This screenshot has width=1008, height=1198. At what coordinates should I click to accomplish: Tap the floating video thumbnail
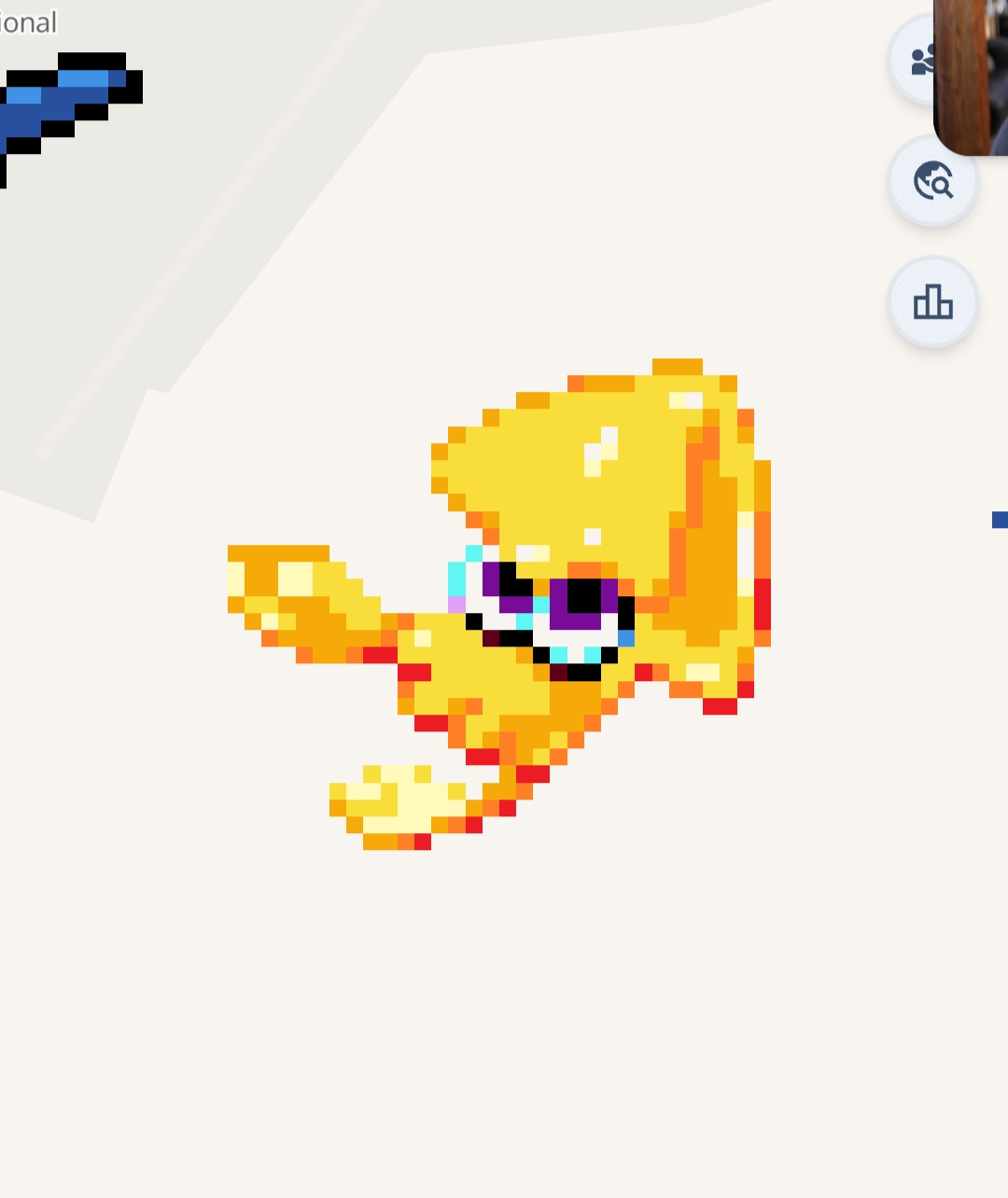coord(972,75)
